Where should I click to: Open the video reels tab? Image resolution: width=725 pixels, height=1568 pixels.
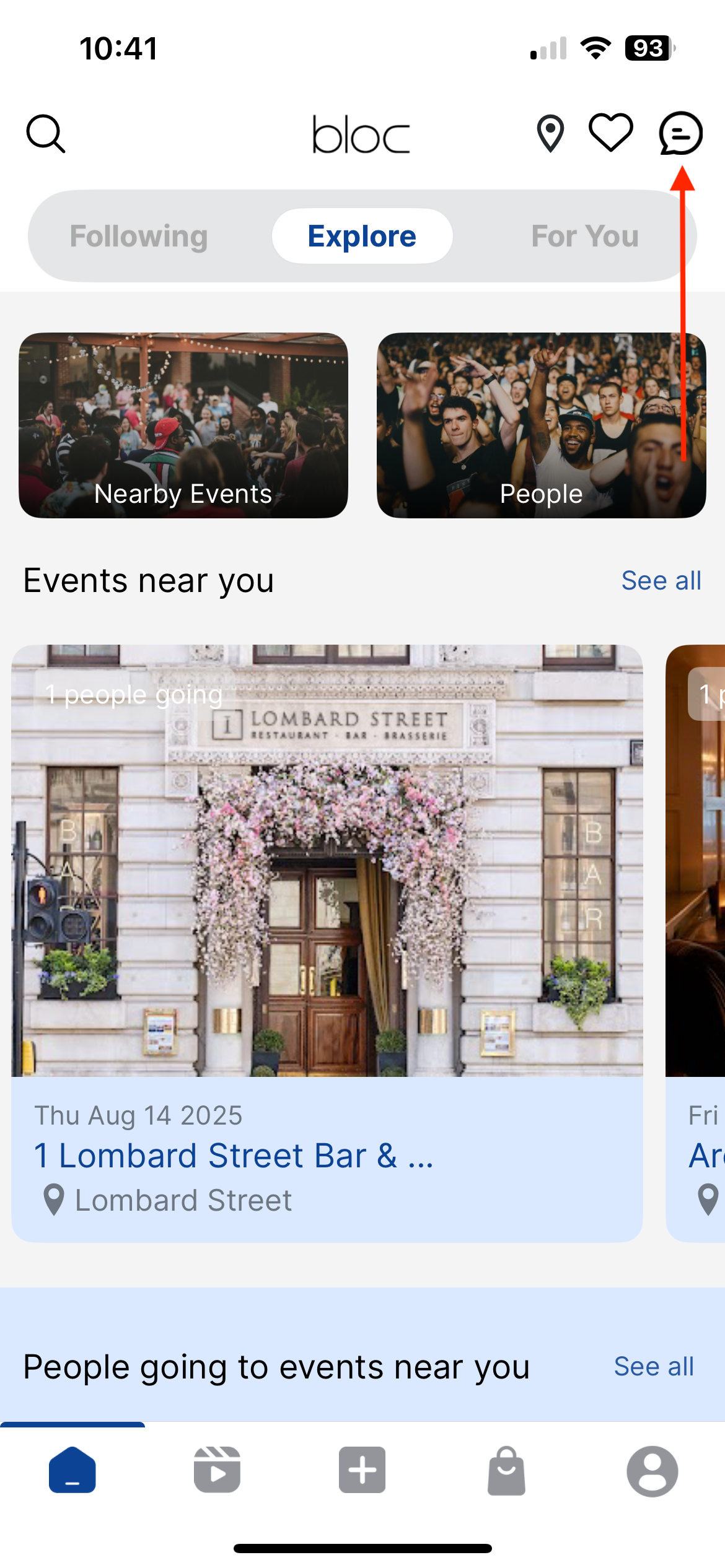point(217,1470)
